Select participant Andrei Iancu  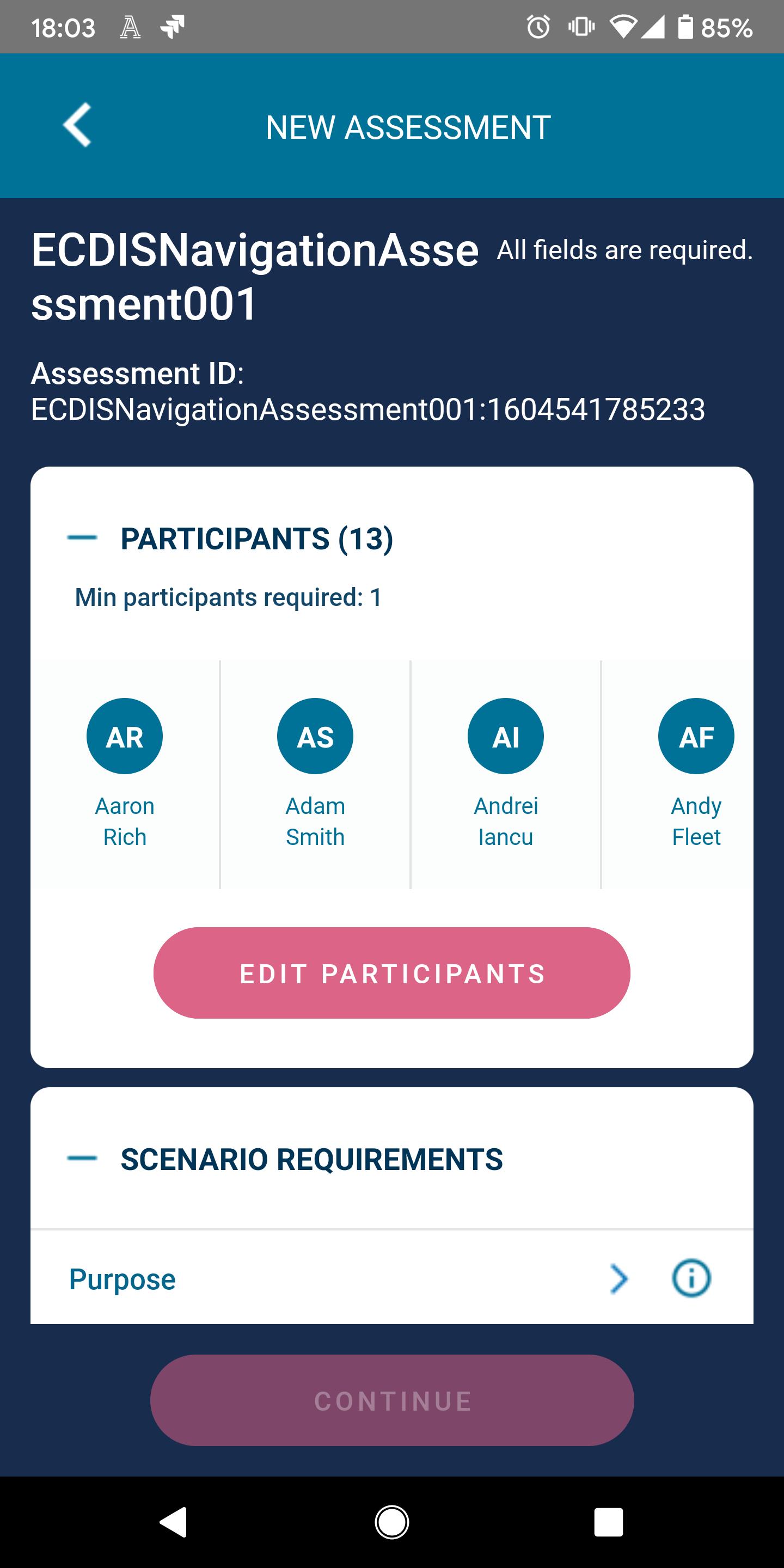505,774
